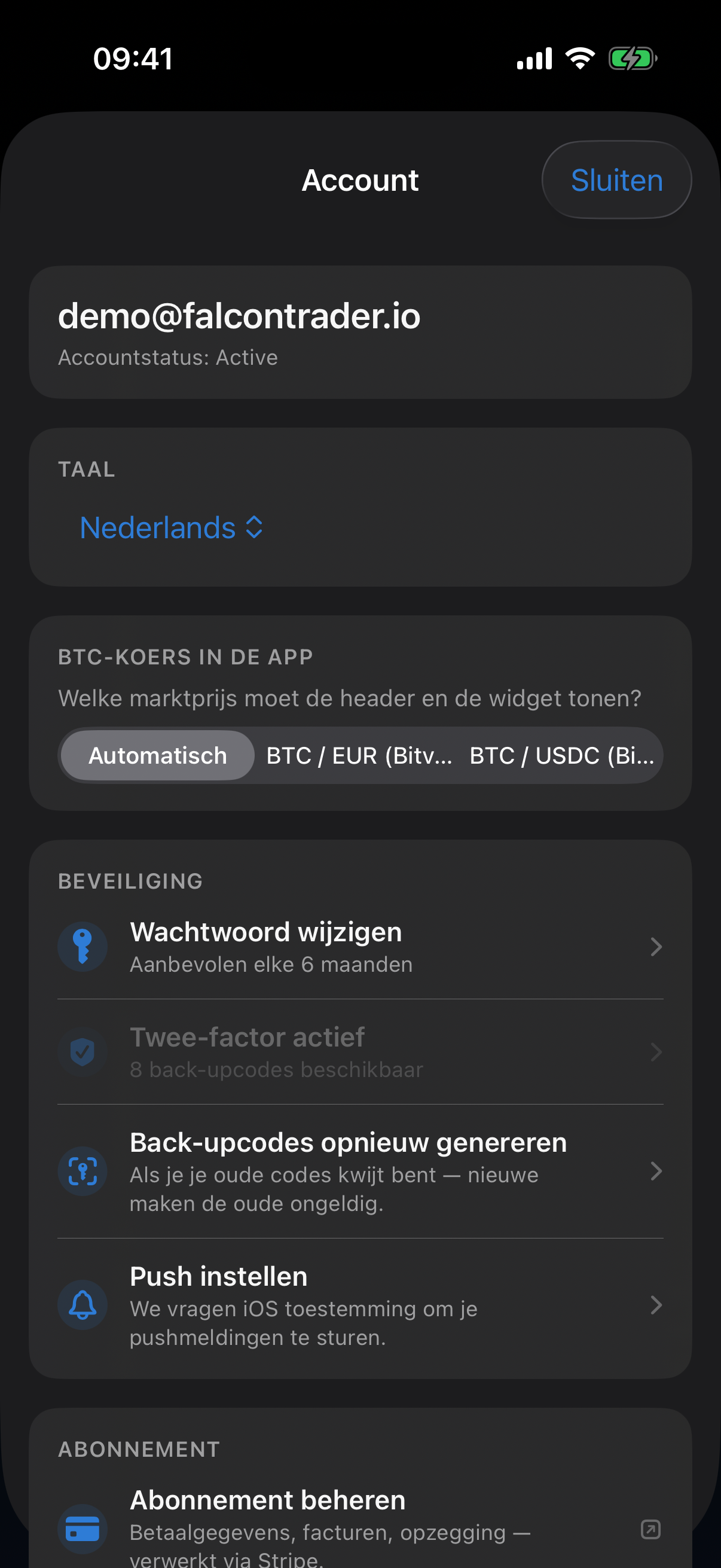Image resolution: width=721 pixels, height=1568 pixels.
Task: Open the Nederlands language picker
Action: [x=172, y=527]
